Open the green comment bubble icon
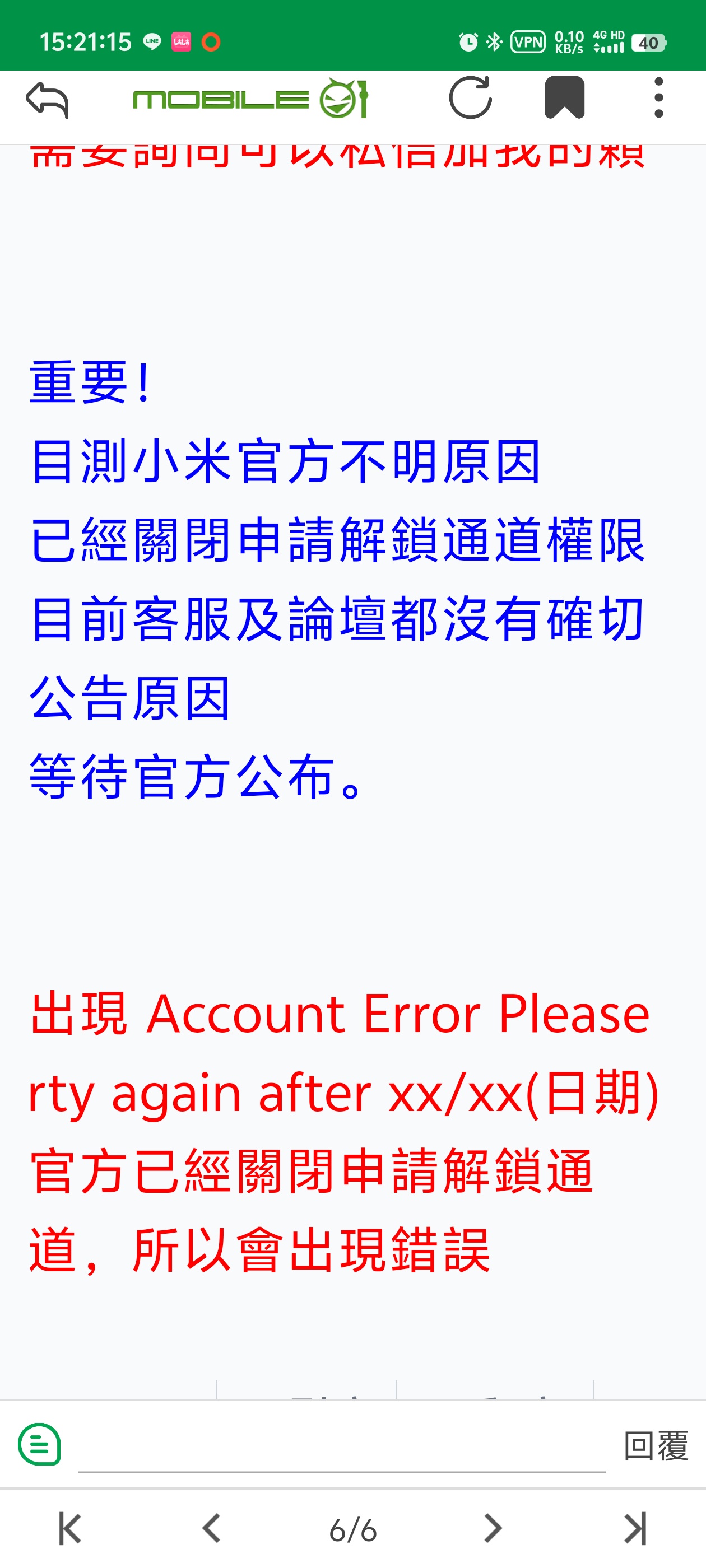 click(40, 1444)
